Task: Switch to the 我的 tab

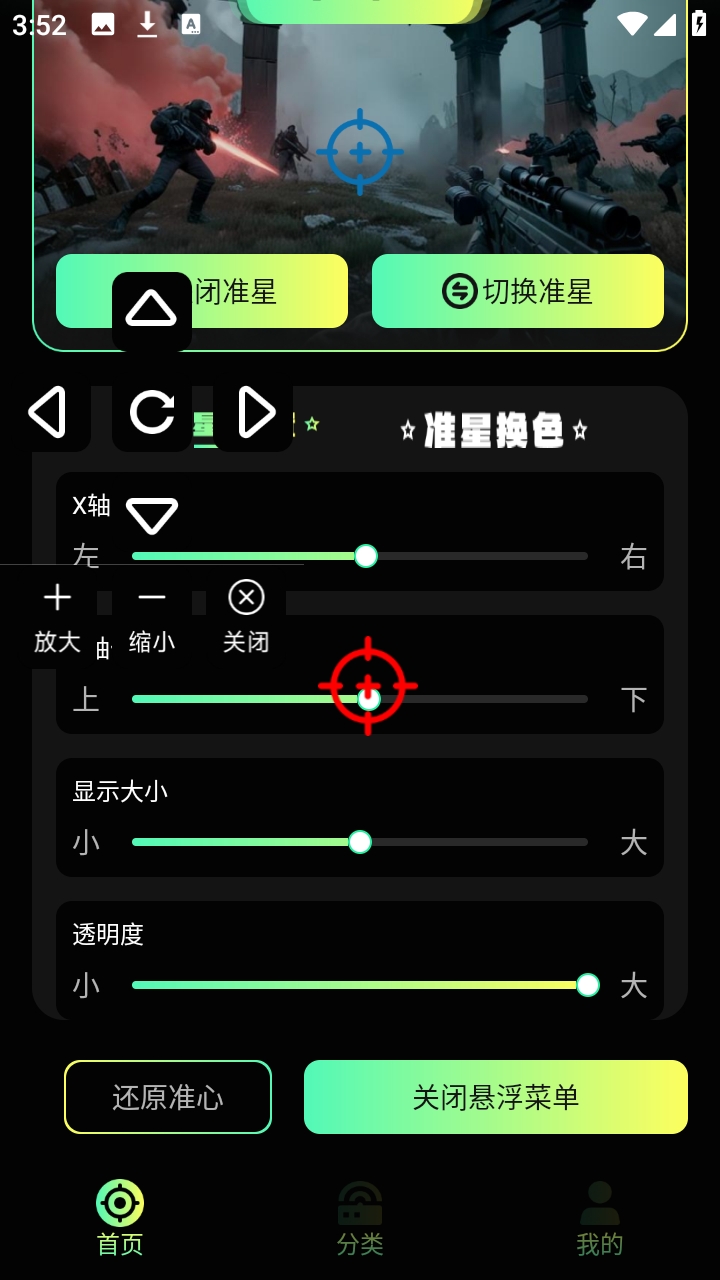Action: (600, 1218)
